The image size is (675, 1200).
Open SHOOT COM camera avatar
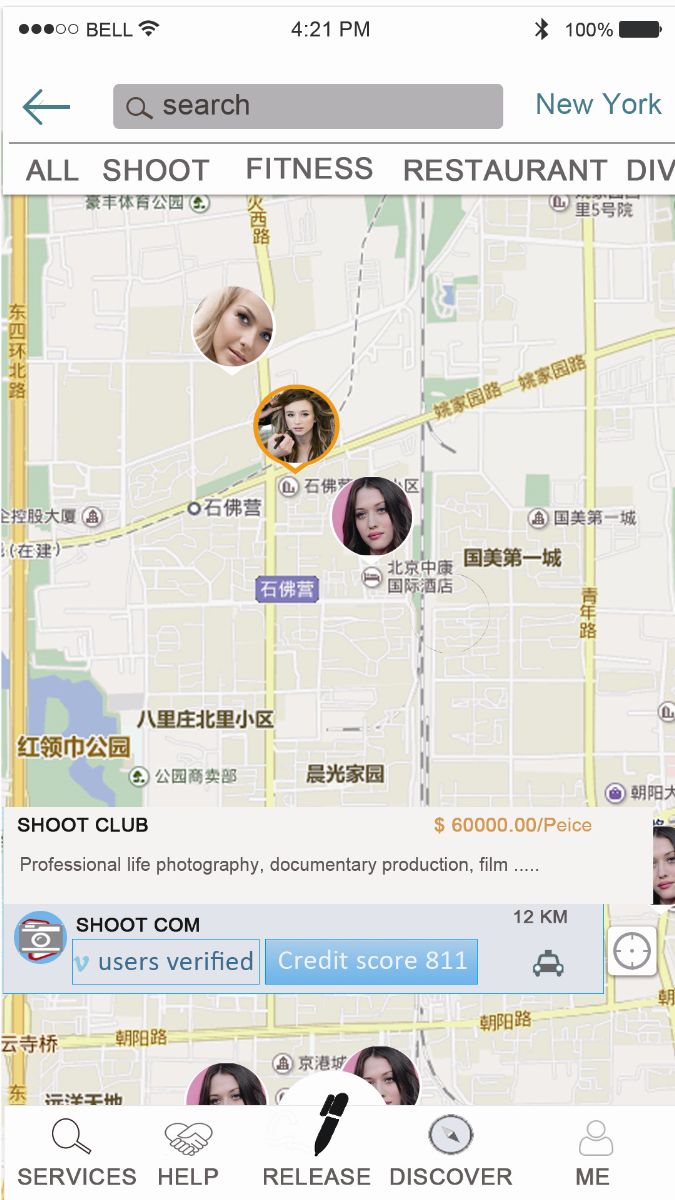tap(40, 938)
